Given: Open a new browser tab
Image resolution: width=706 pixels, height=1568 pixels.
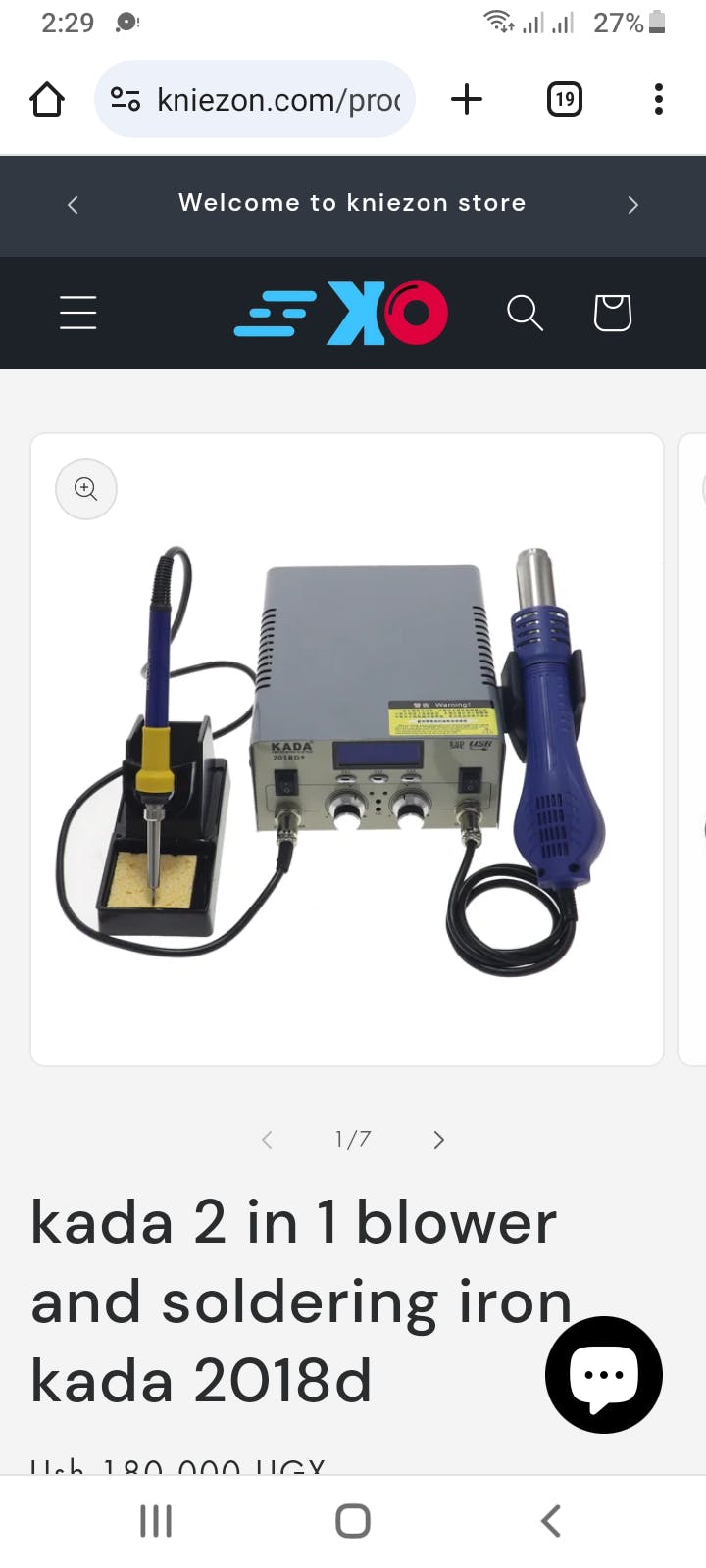Looking at the screenshot, I should point(467,99).
